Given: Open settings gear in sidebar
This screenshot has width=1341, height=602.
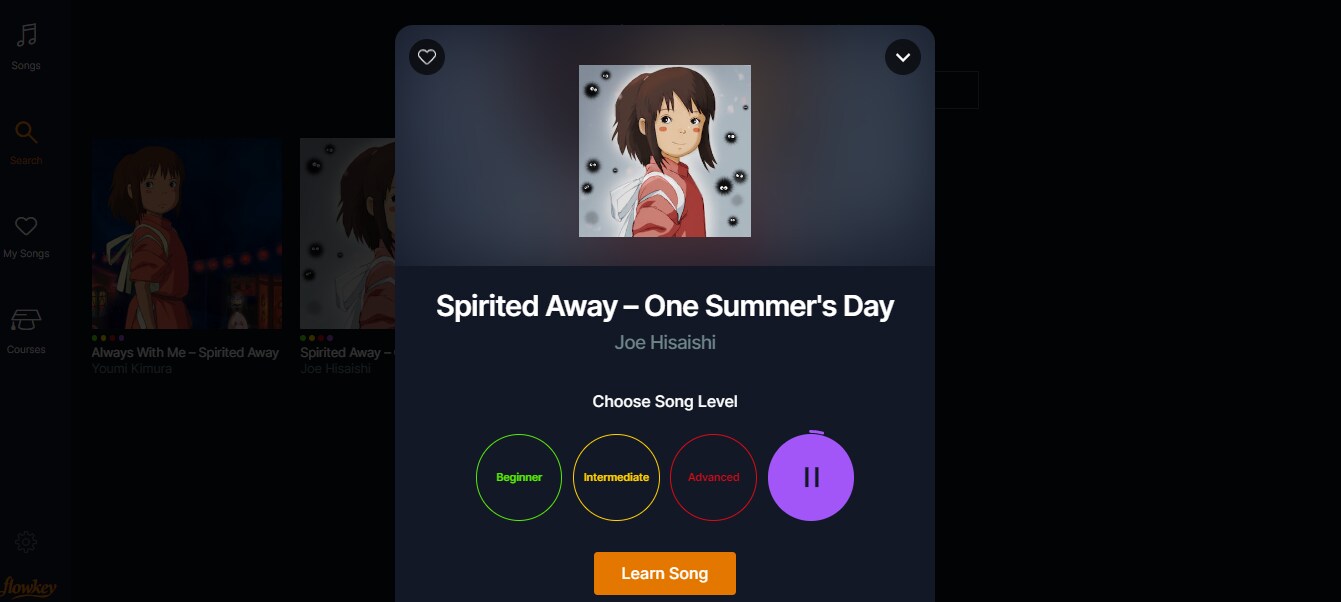Looking at the screenshot, I should [x=26, y=542].
